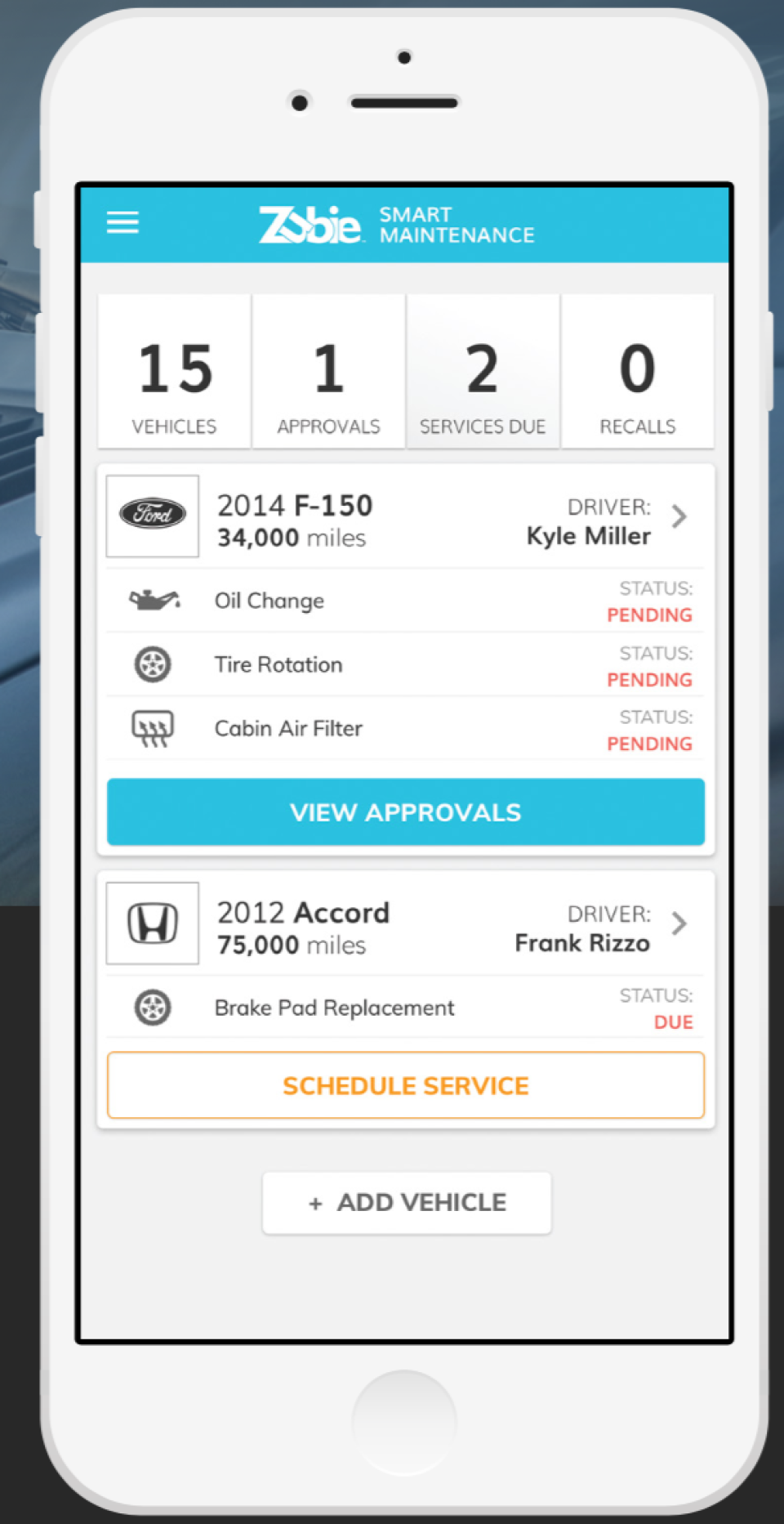Screen dimensions: 784x1524
Task: Click the Ford logo for the 2014 F-150
Action: point(152,516)
